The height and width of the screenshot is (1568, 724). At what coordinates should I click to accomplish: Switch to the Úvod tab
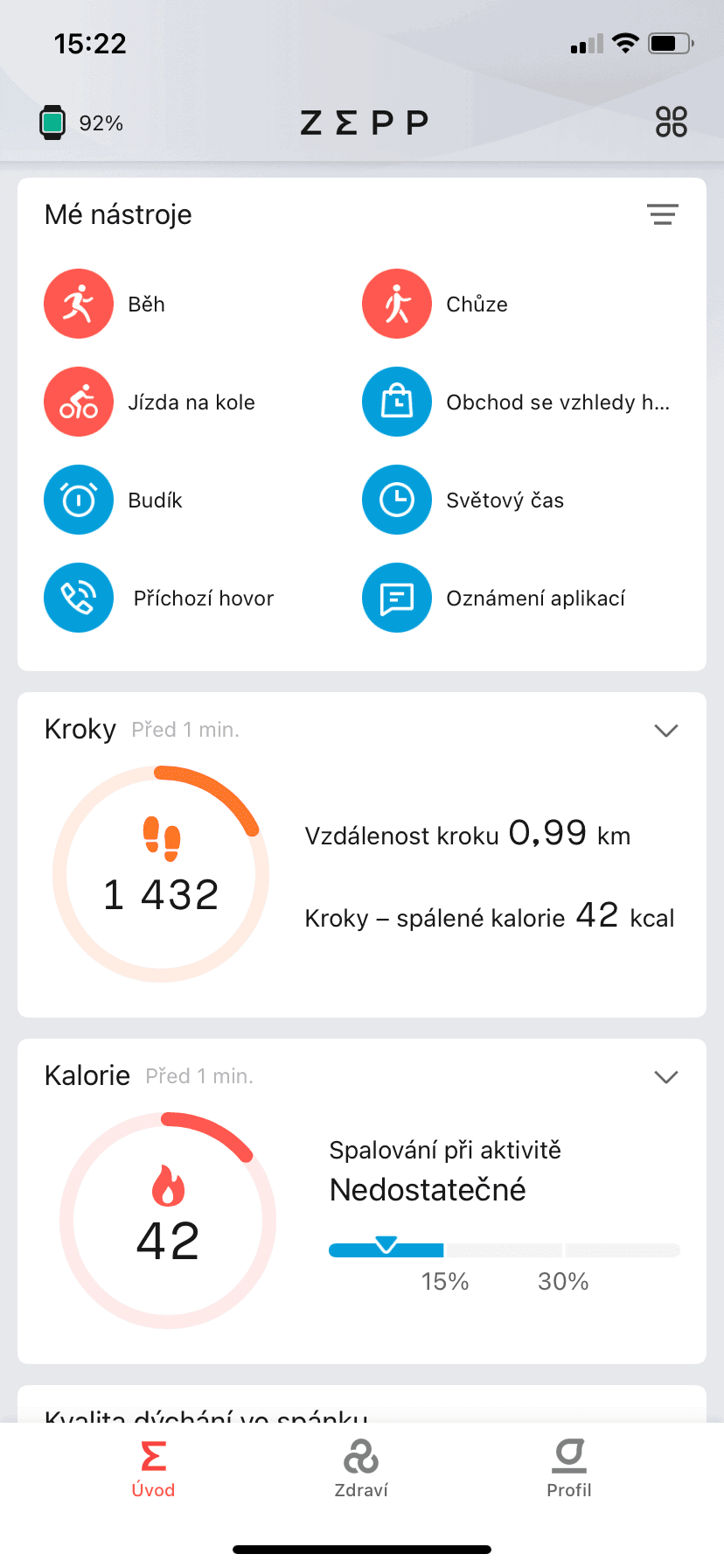pos(153,1468)
